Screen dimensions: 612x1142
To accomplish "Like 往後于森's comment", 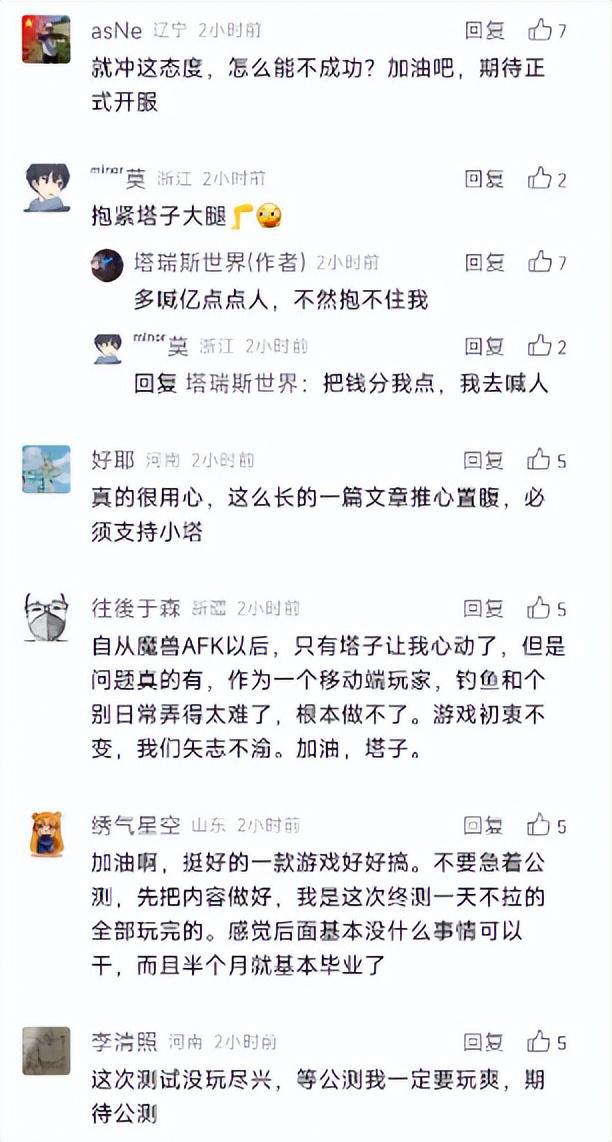I will point(540,608).
